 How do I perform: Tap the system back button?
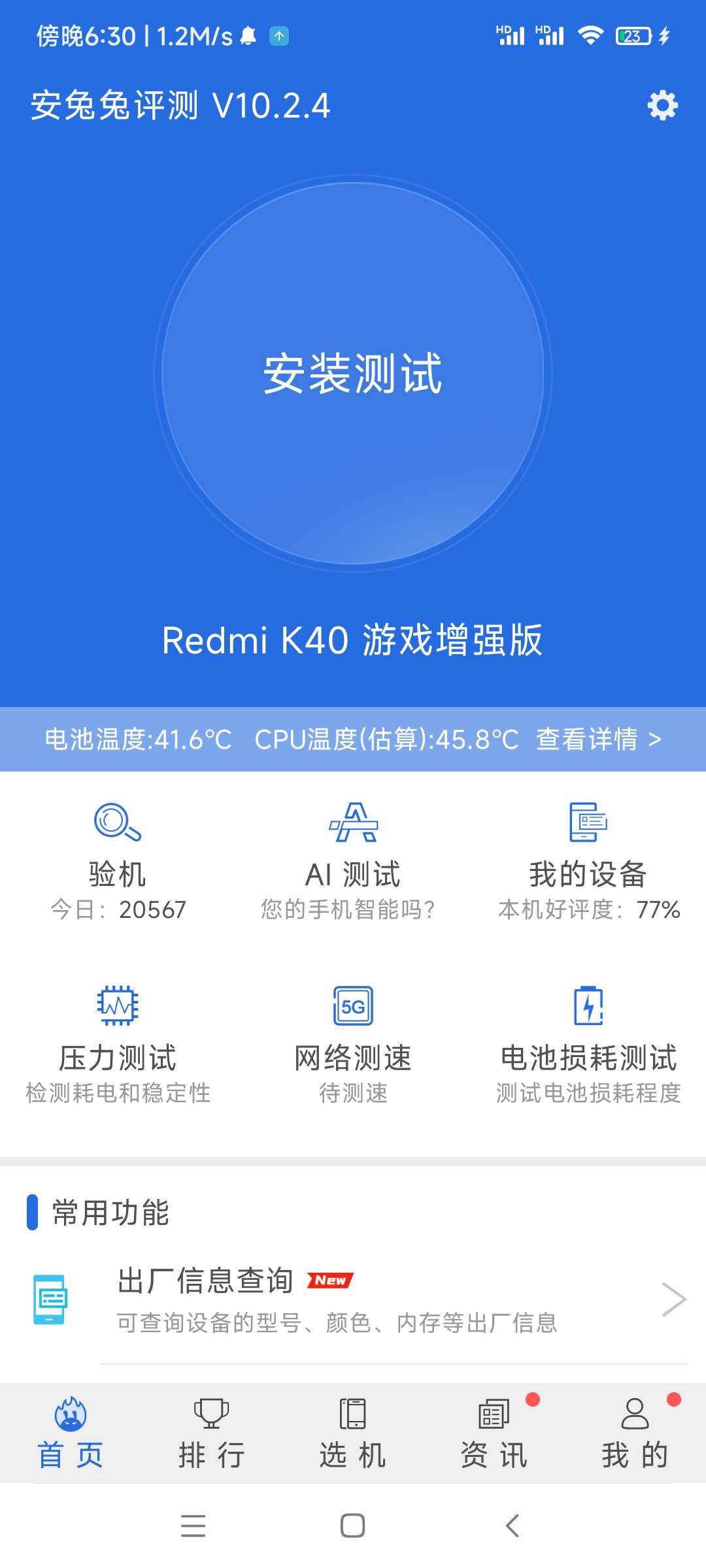[513, 1526]
